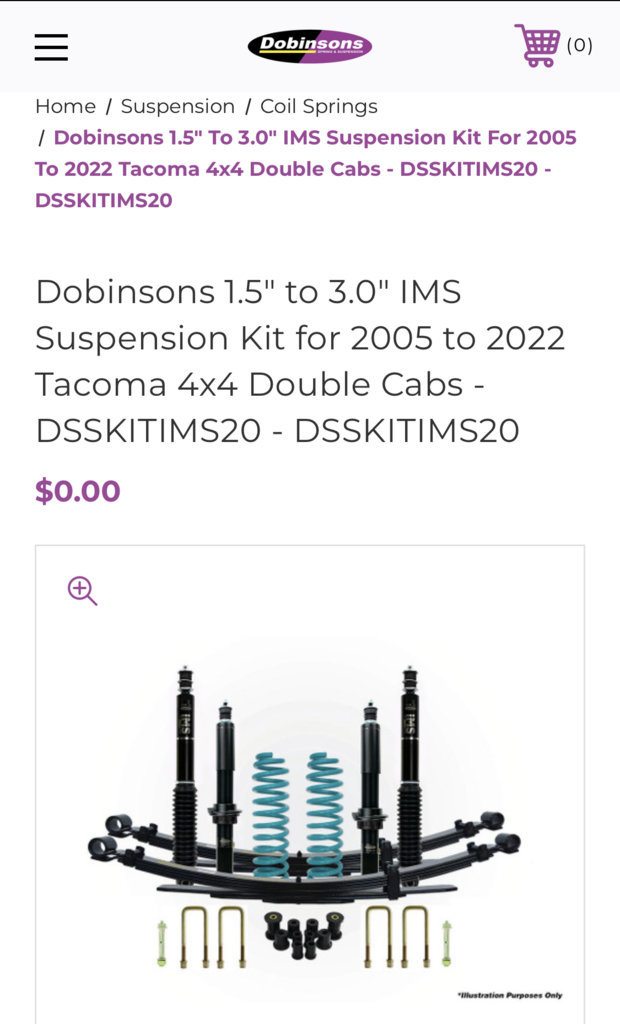
Task: Go to Home breadcrumb
Action: [x=65, y=106]
